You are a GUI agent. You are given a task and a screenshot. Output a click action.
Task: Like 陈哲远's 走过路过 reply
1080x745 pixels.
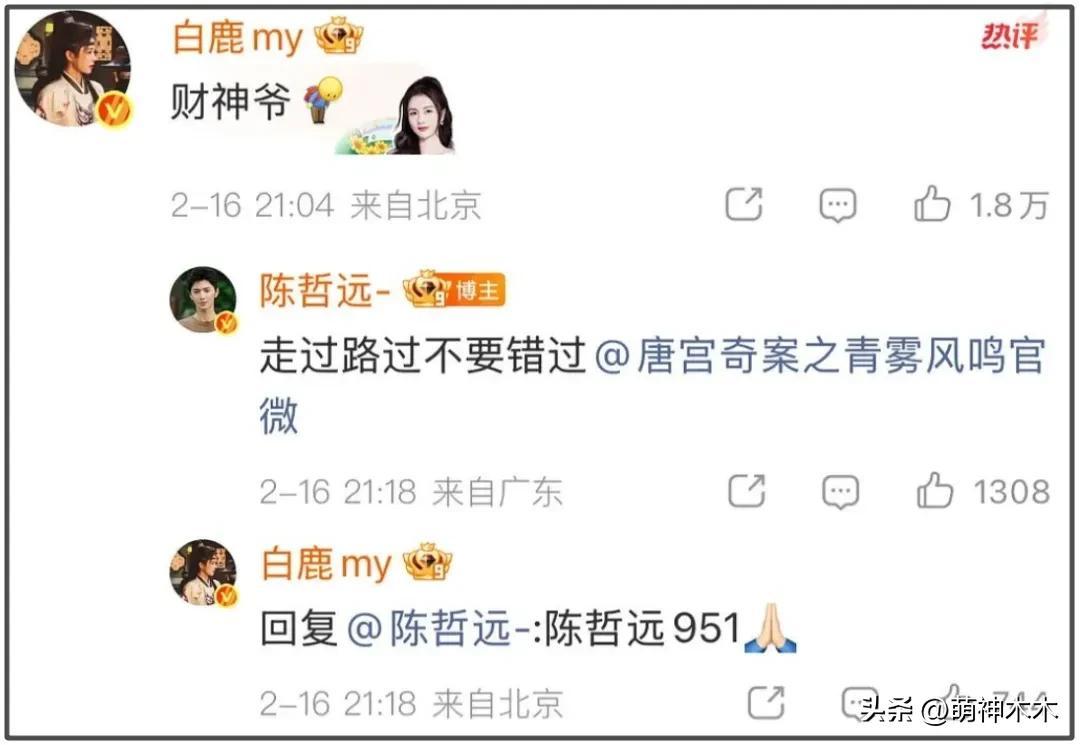point(935,491)
